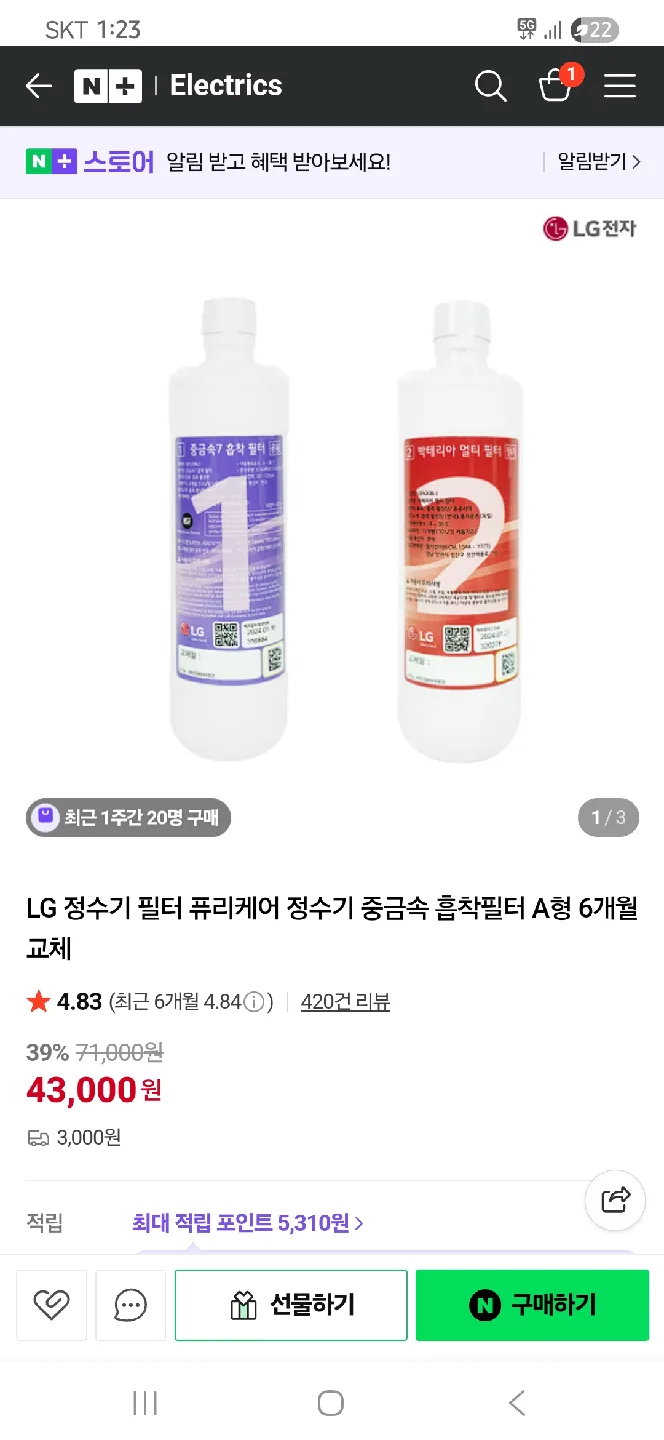Open the 420건 리뷰 link
This screenshot has width=664, height=1440.
(x=345, y=1002)
